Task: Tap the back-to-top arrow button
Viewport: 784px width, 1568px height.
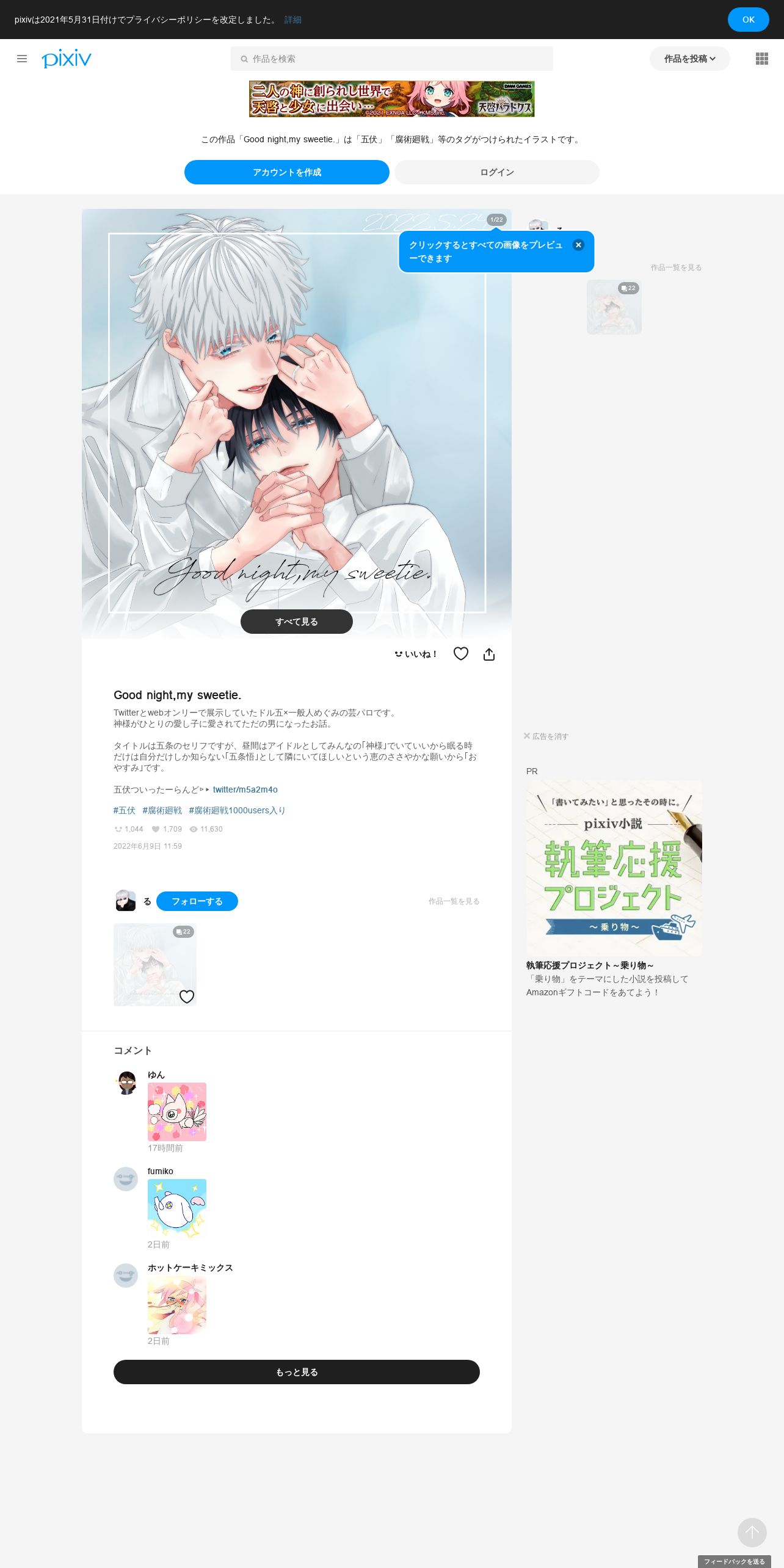Action: click(x=752, y=1533)
